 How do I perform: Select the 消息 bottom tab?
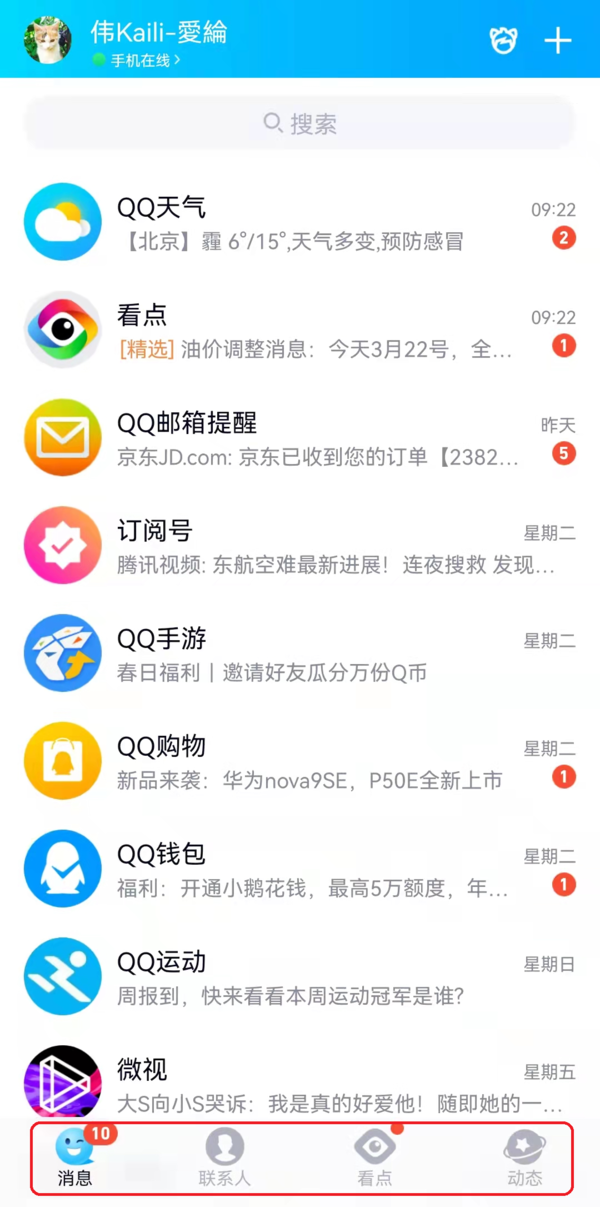[75, 1158]
